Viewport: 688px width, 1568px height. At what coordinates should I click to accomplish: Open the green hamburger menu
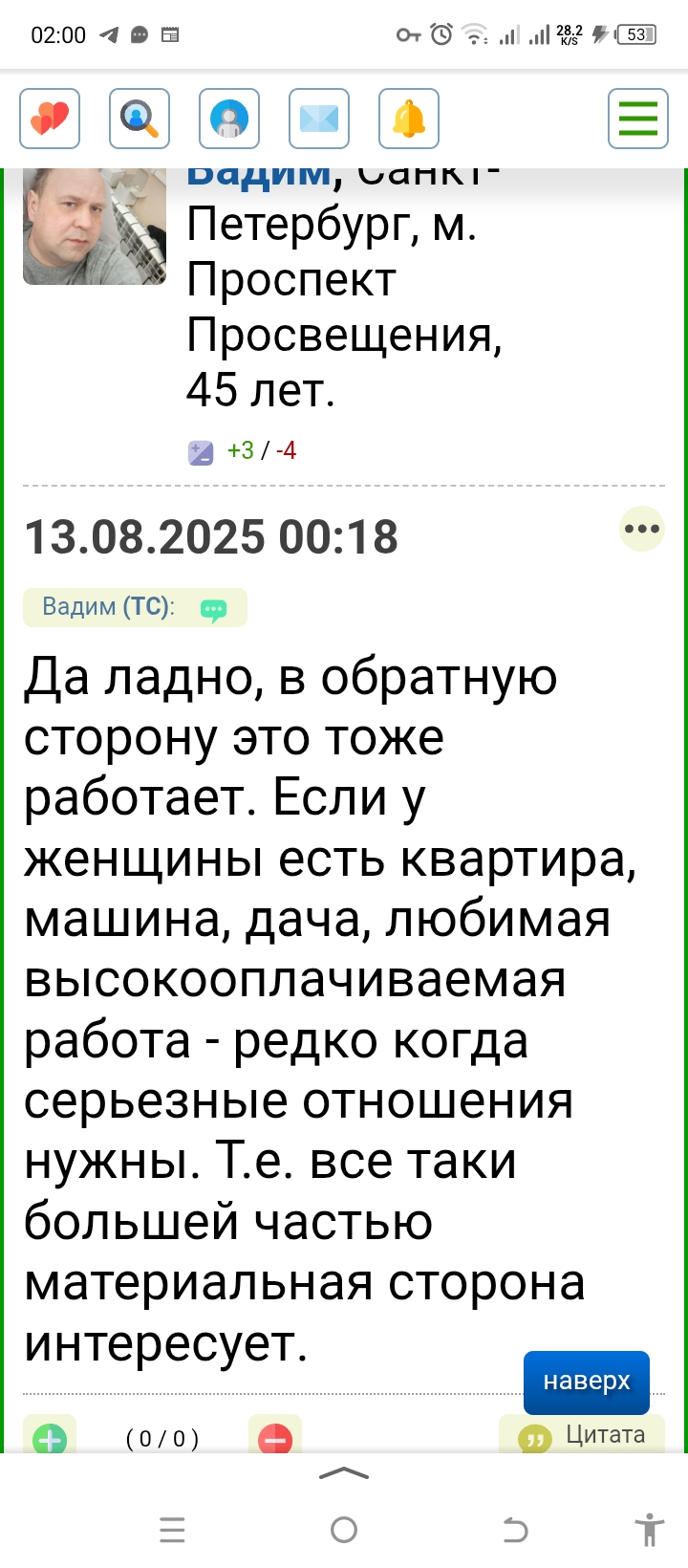[x=638, y=119]
